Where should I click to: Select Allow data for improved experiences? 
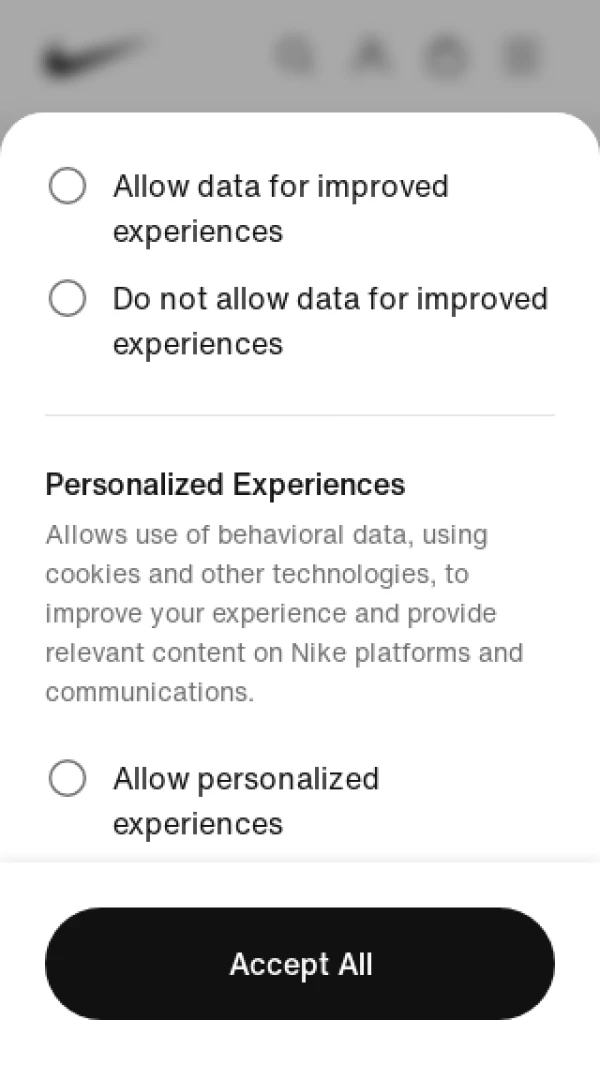[x=67, y=185]
